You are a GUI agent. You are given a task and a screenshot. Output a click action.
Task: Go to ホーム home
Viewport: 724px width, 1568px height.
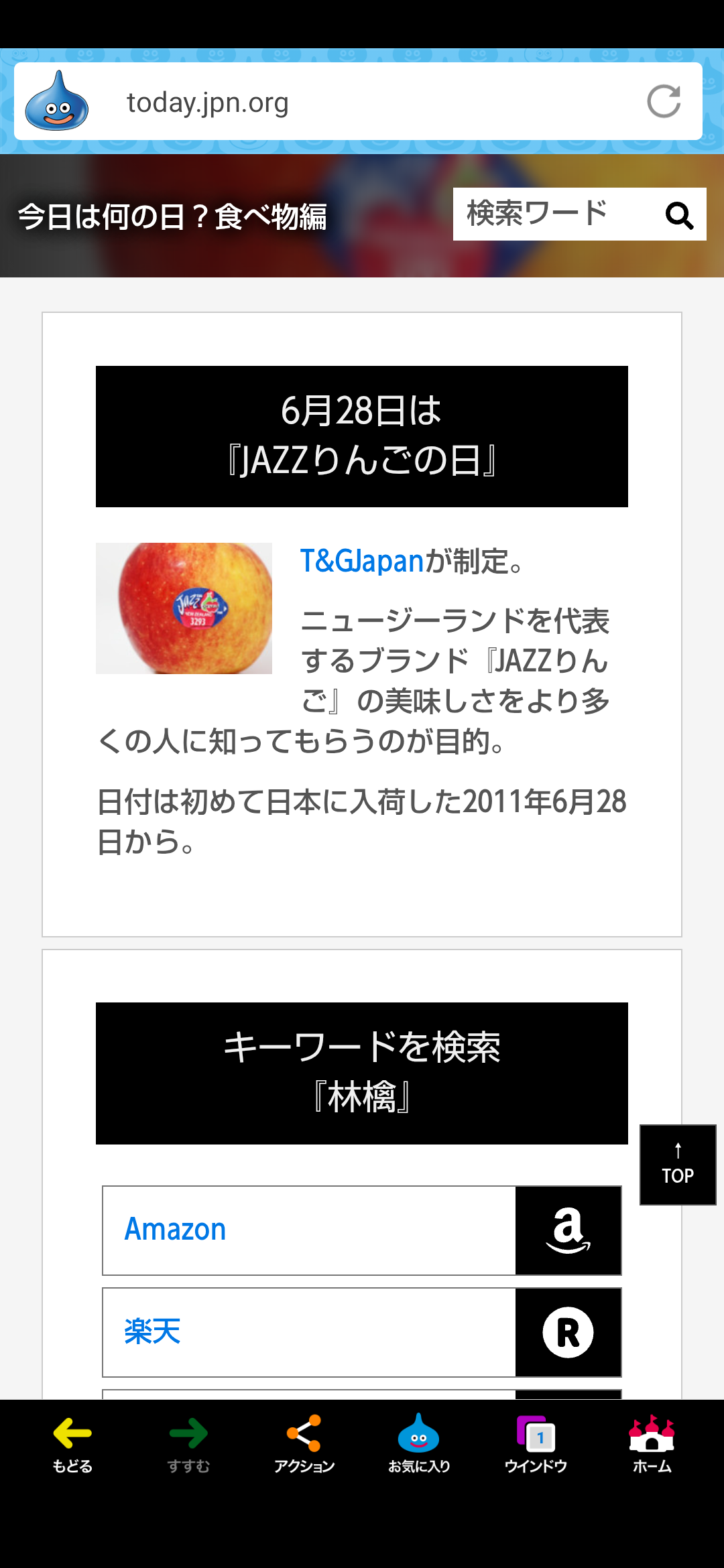(652, 1445)
